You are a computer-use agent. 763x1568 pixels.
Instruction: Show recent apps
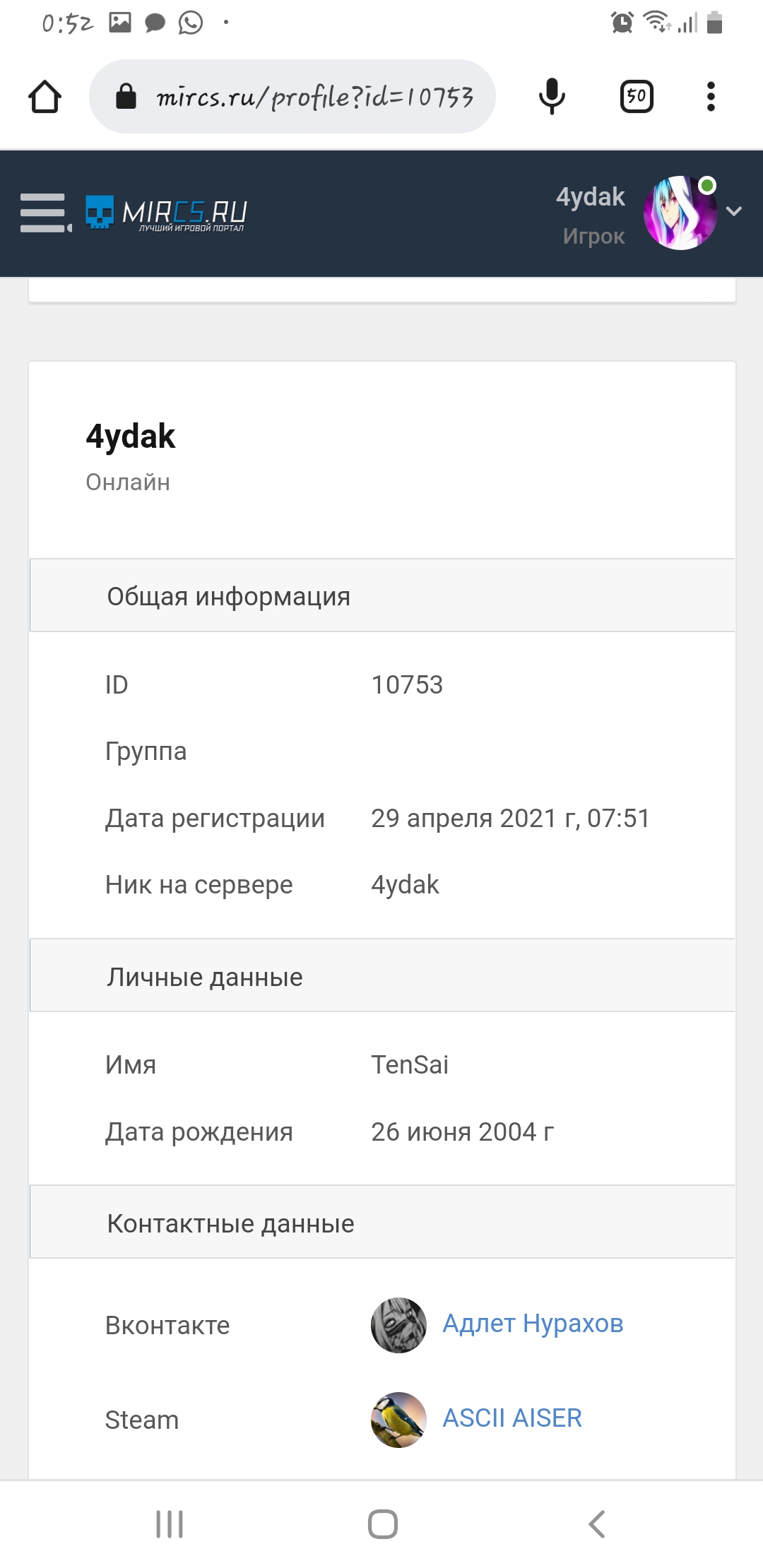[x=170, y=1524]
